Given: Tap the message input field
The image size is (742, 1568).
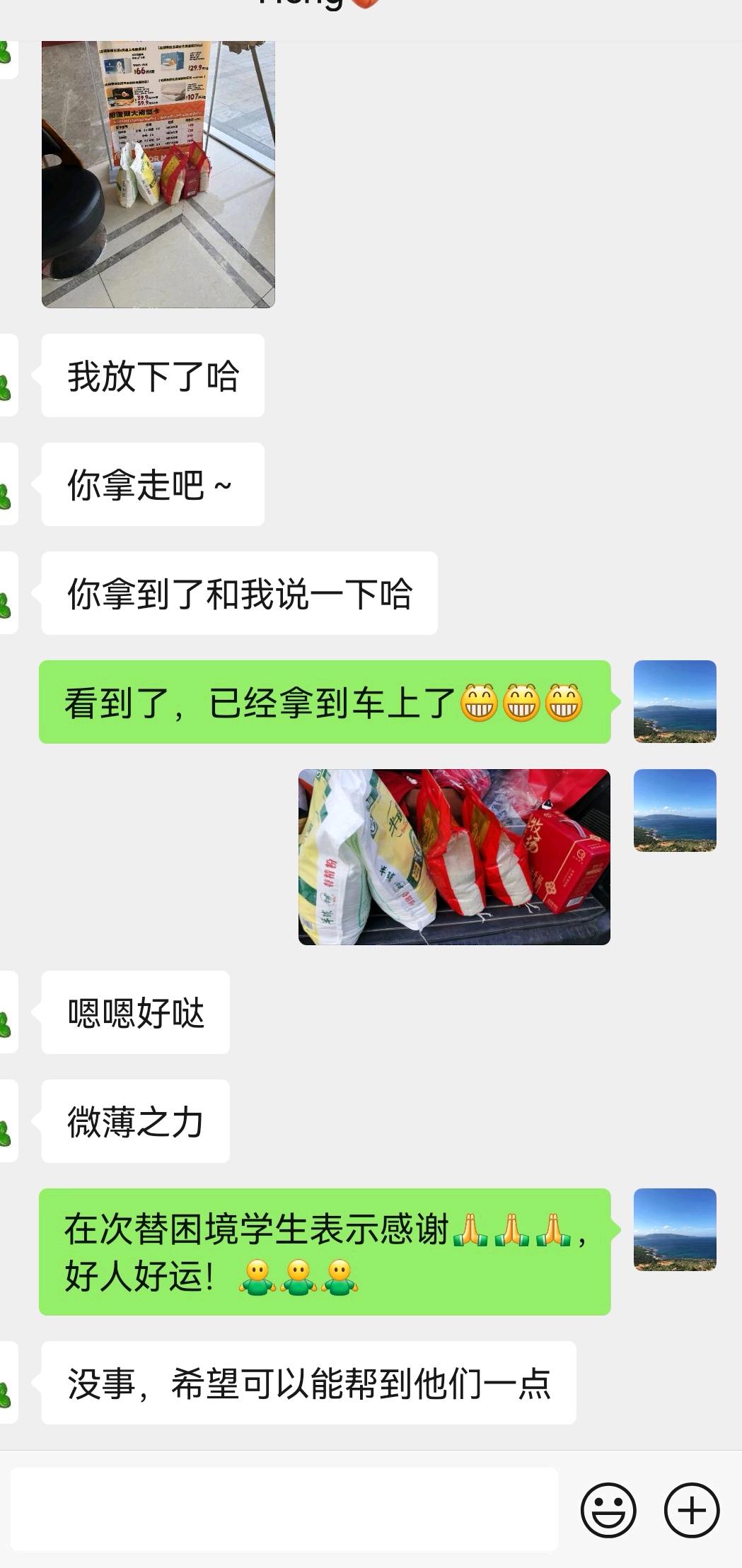Looking at the screenshot, I should click(284, 1509).
